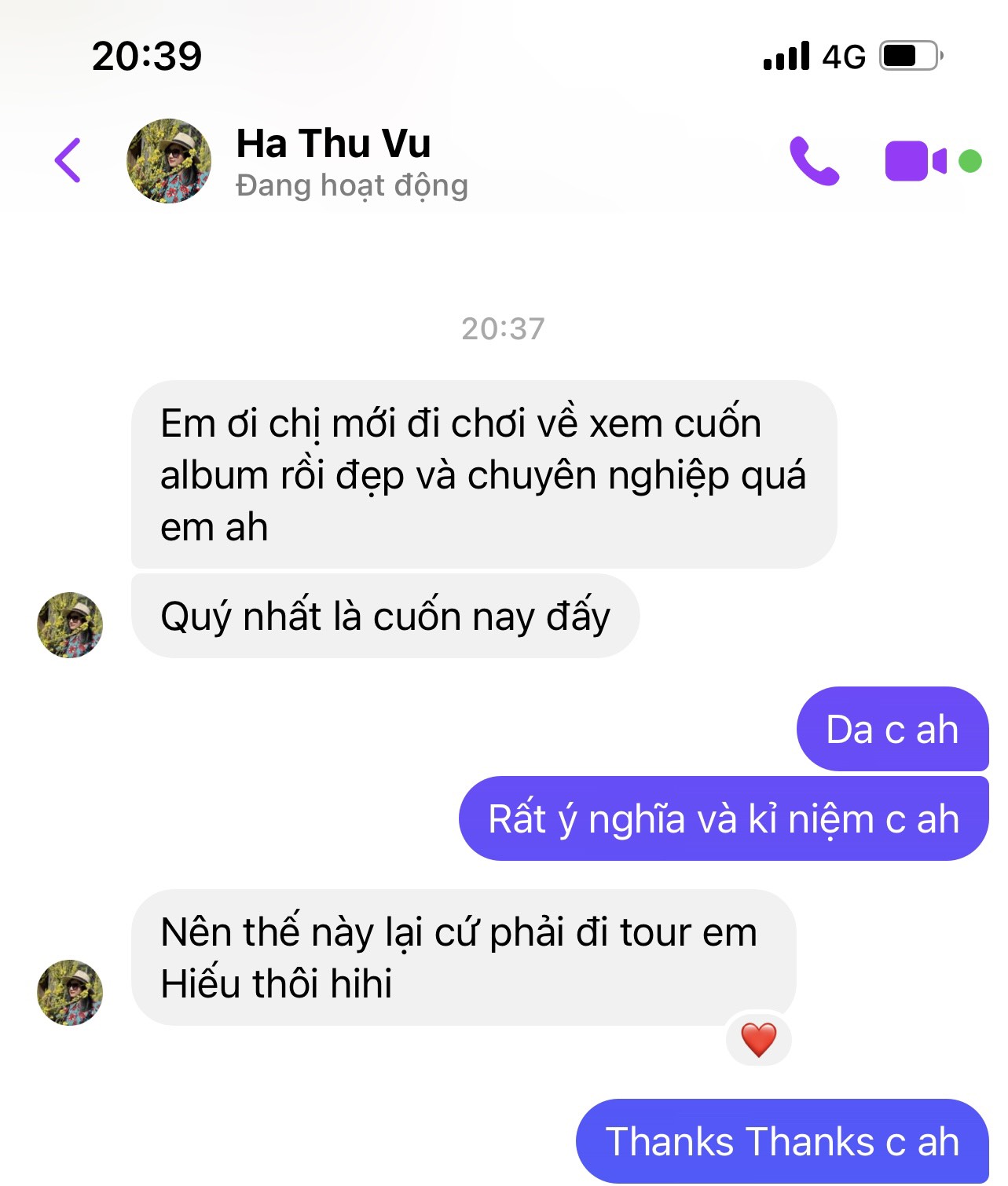Select the name 'Ha Thu Vu' in the header
The width and height of the screenshot is (1008, 1186).
pos(333,145)
